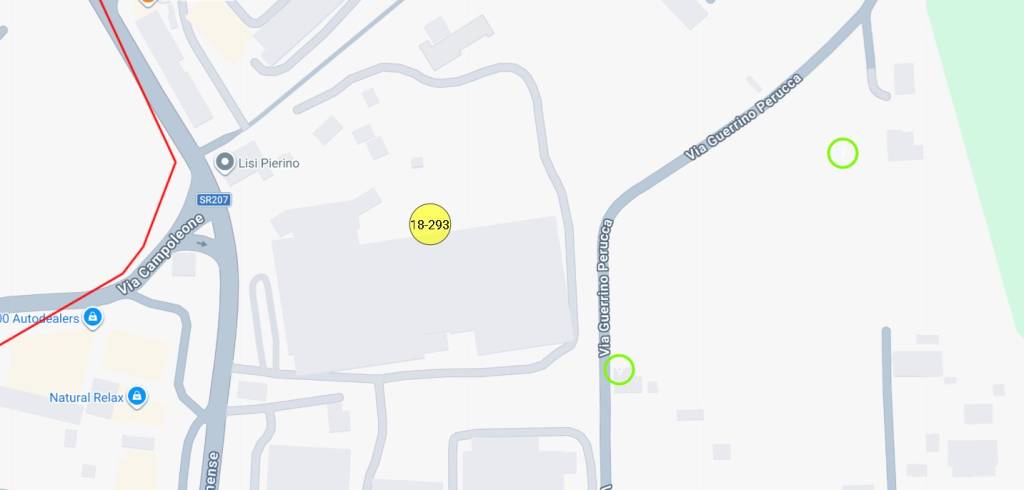The height and width of the screenshot is (490, 1024).
Task: Open the Lisi Pierino place pin
Action: pos(225,162)
